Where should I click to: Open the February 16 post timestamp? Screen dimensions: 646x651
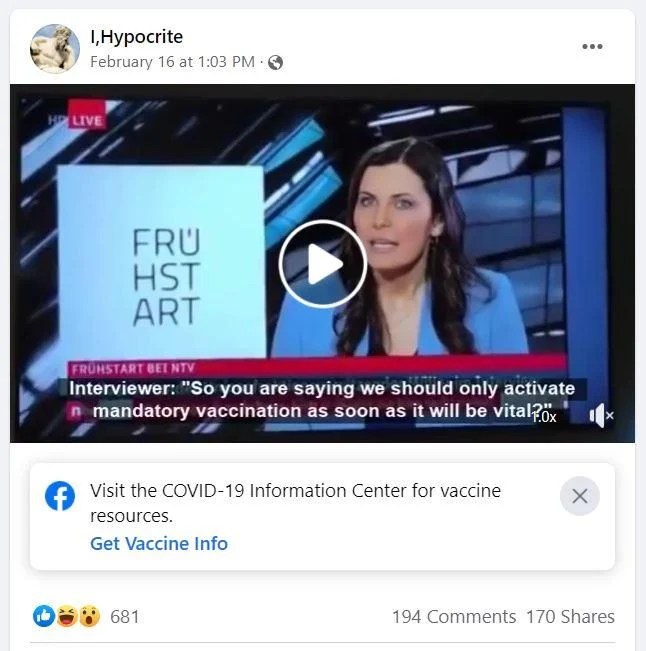click(172, 61)
